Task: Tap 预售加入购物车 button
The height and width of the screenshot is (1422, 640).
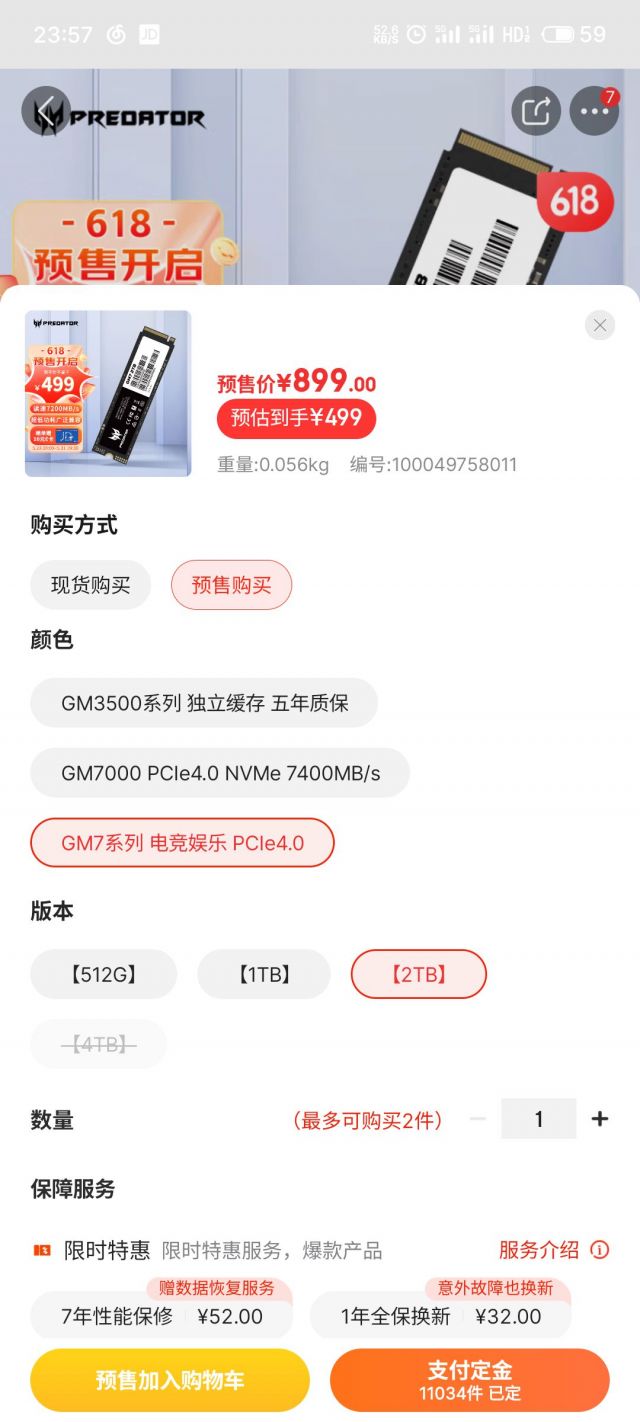Action: pos(170,1381)
